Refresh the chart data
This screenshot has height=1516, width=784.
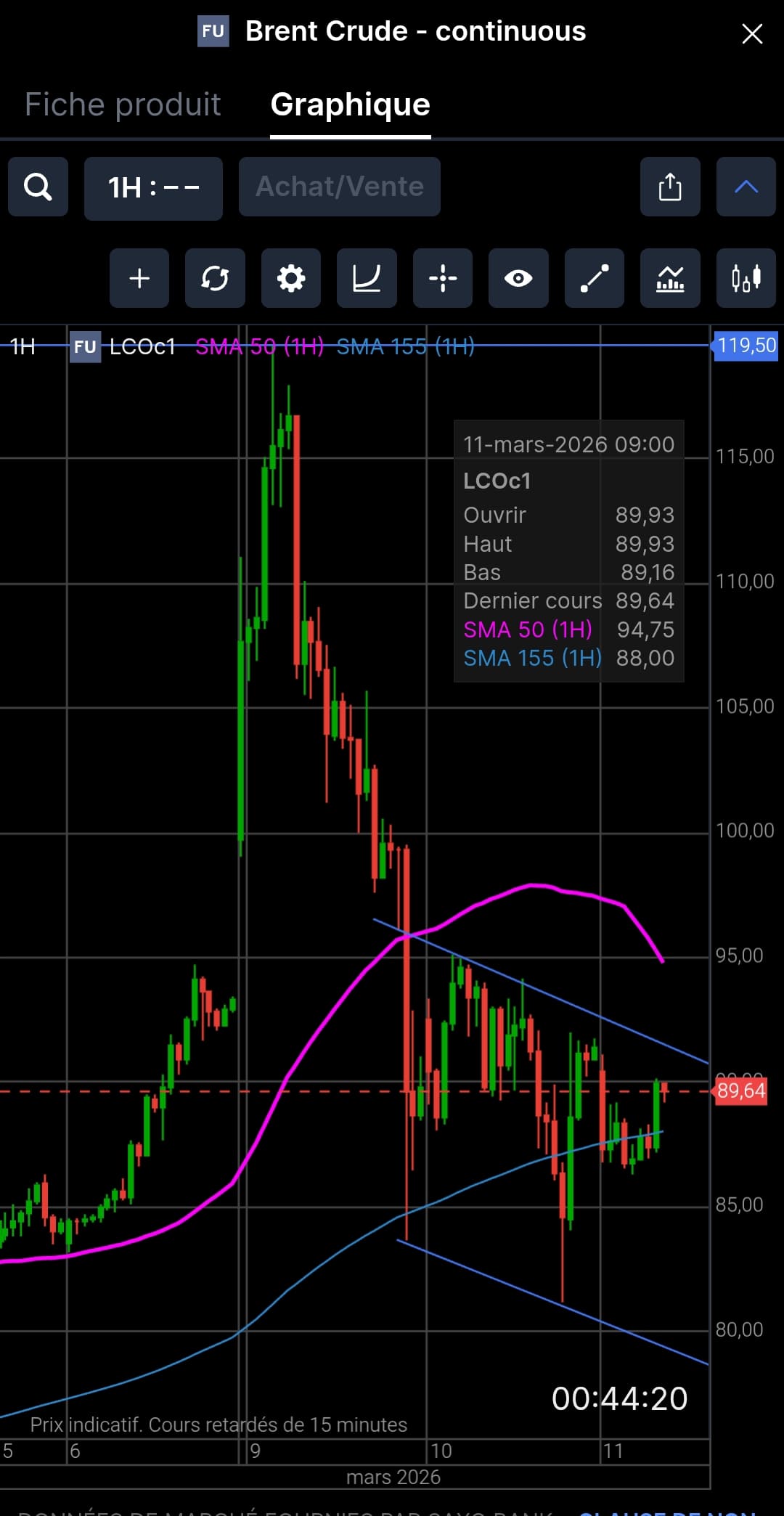pyautogui.click(x=215, y=278)
